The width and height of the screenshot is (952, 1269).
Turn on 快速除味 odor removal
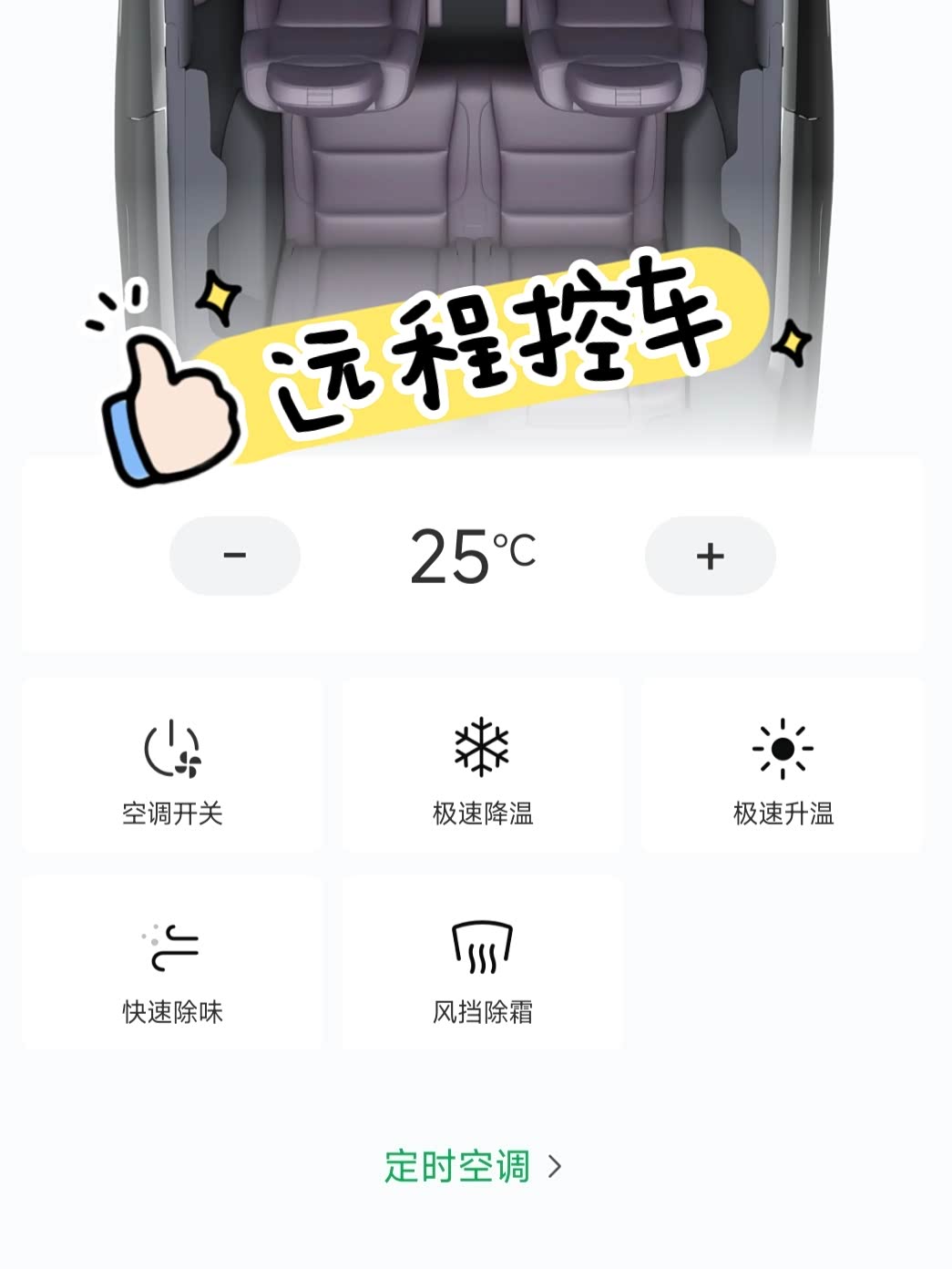click(x=172, y=963)
